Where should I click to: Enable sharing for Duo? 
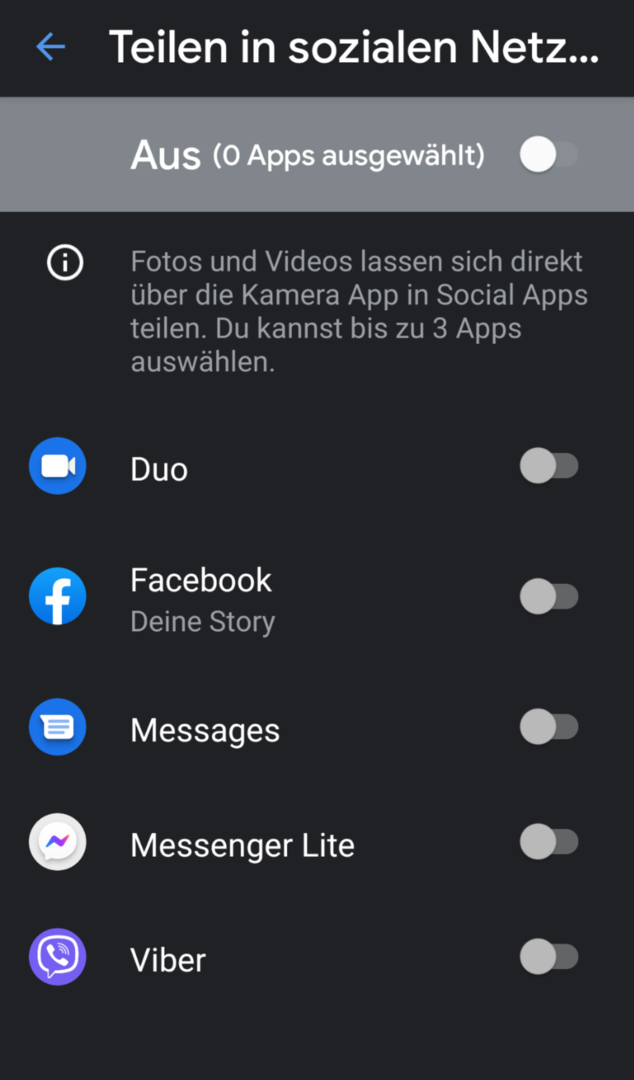[x=549, y=466]
